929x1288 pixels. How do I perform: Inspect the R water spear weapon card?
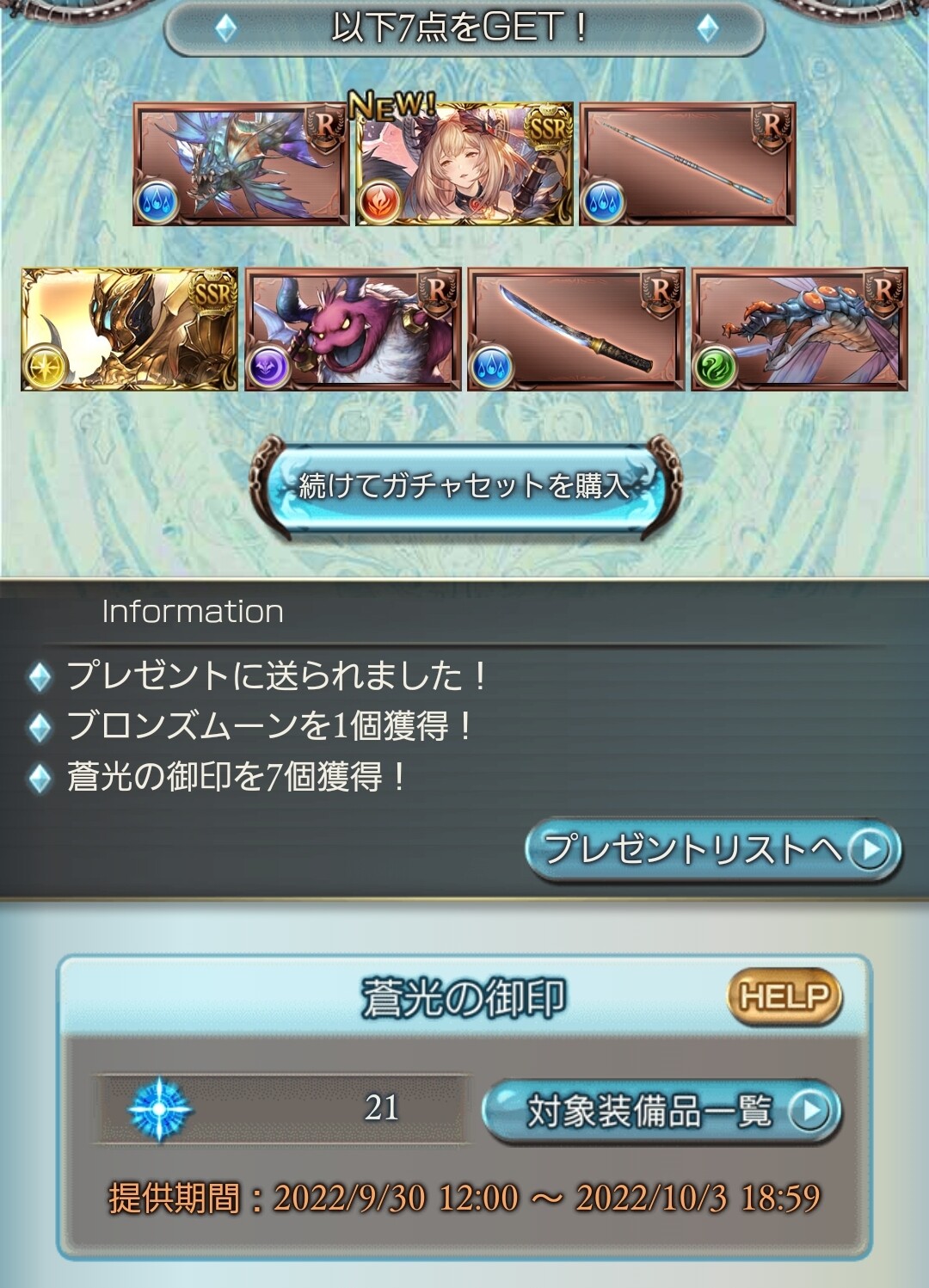[687, 164]
